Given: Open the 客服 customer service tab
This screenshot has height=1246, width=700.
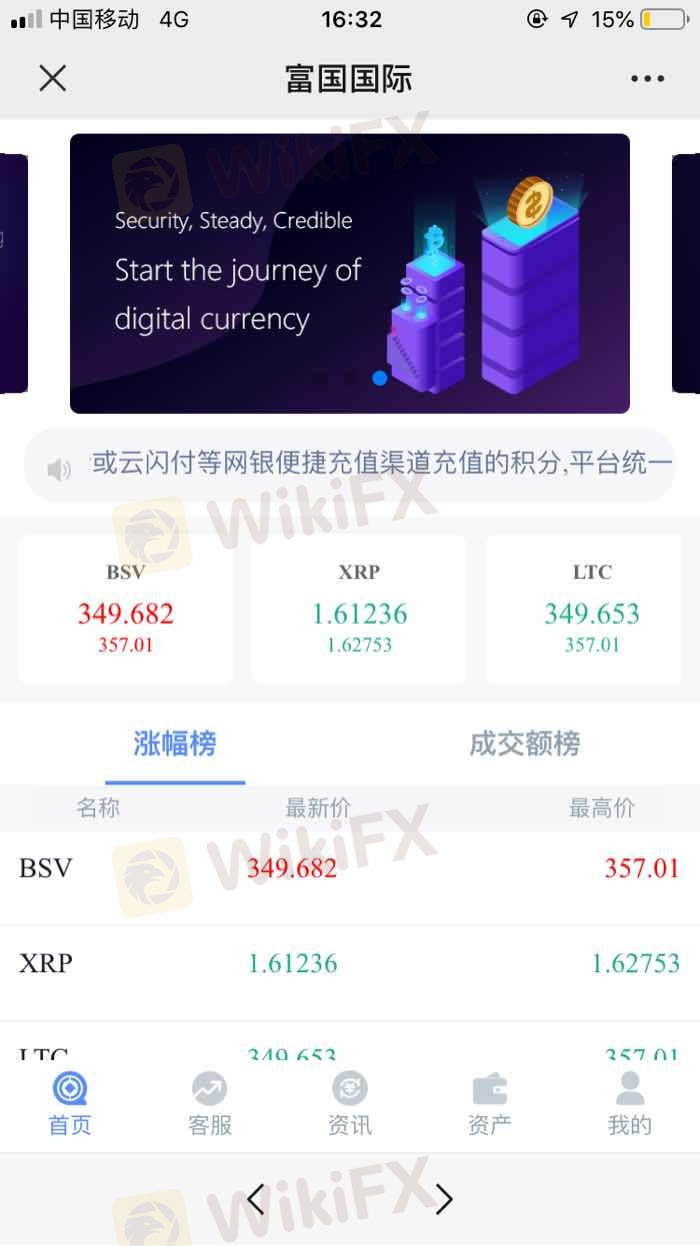Looking at the screenshot, I should pyautogui.click(x=210, y=1103).
